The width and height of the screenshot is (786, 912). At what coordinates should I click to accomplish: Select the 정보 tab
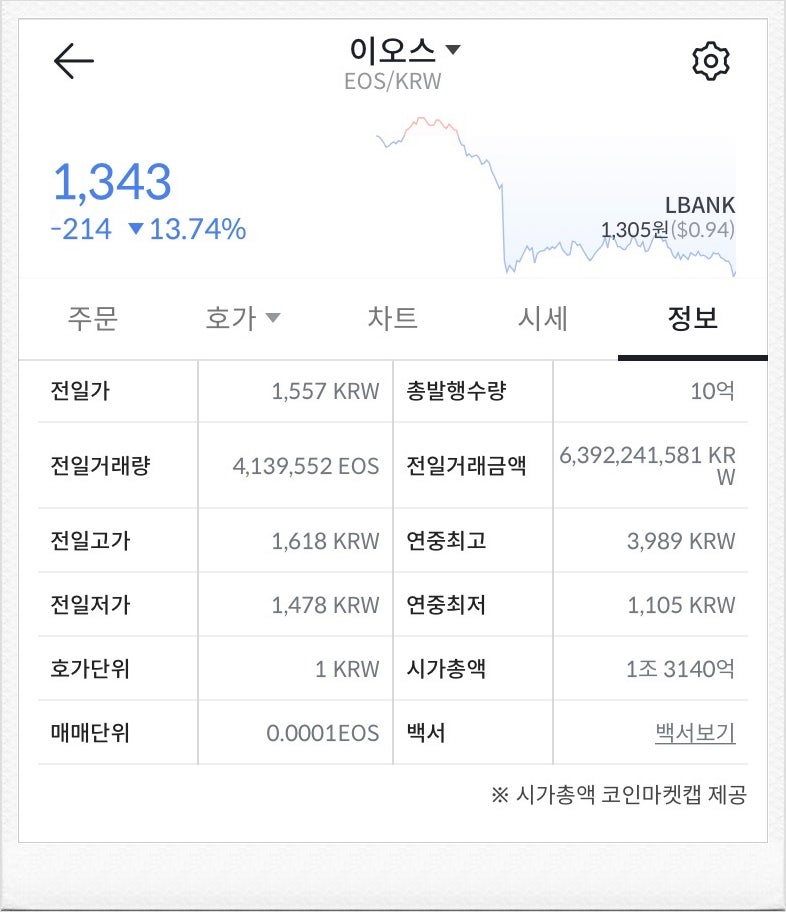pyautogui.click(x=692, y=319)
